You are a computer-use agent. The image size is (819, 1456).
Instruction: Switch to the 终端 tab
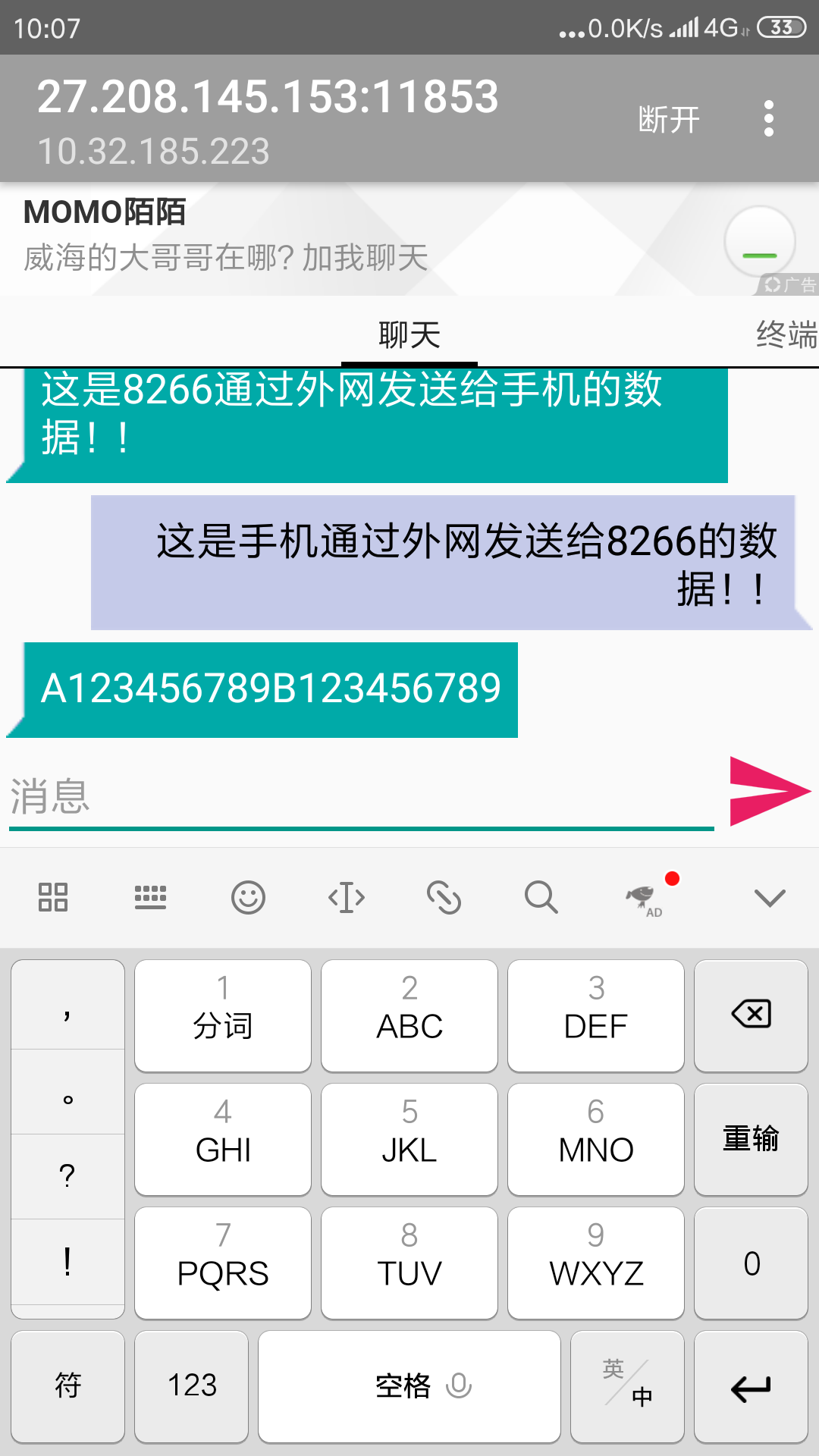point(786,334)
